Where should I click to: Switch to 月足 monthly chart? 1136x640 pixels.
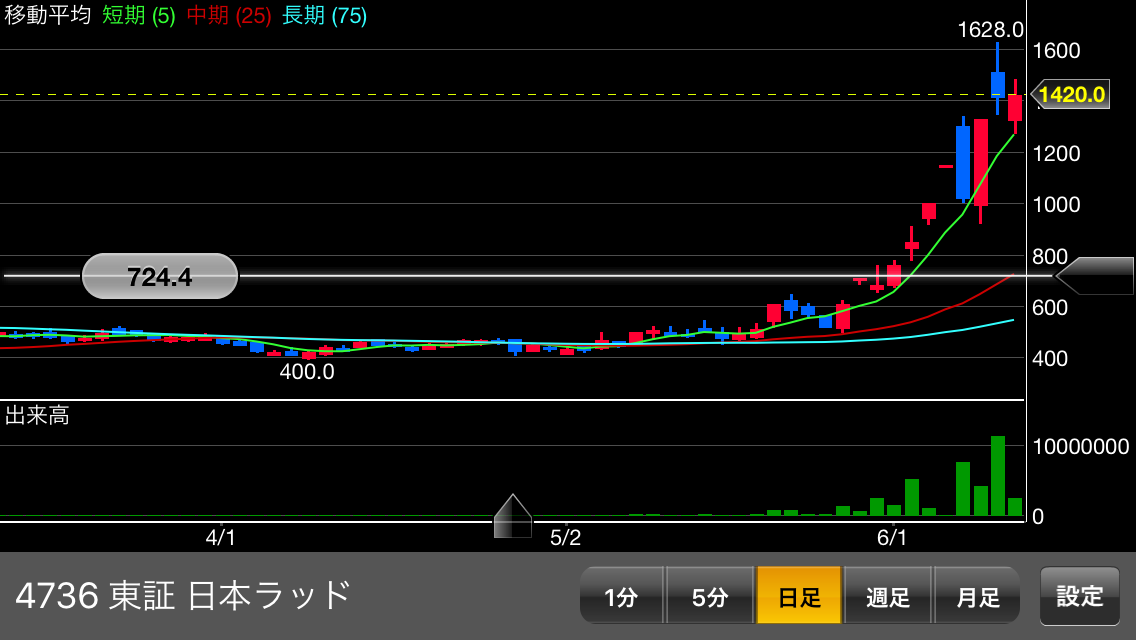977,596
